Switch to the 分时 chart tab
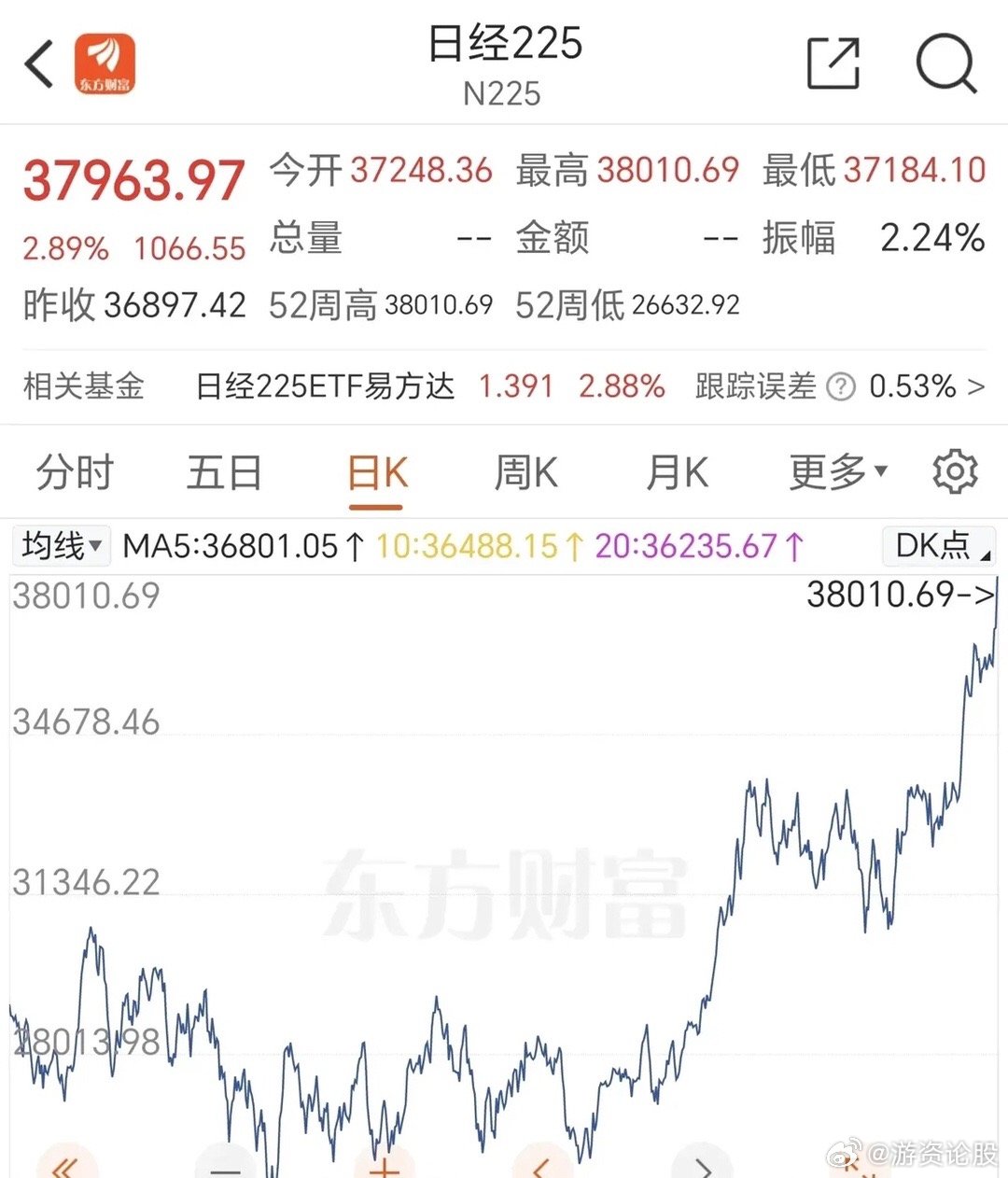Image resolution: width=1008 pixels, height=1178 pixels. click(x=75, y=472)
